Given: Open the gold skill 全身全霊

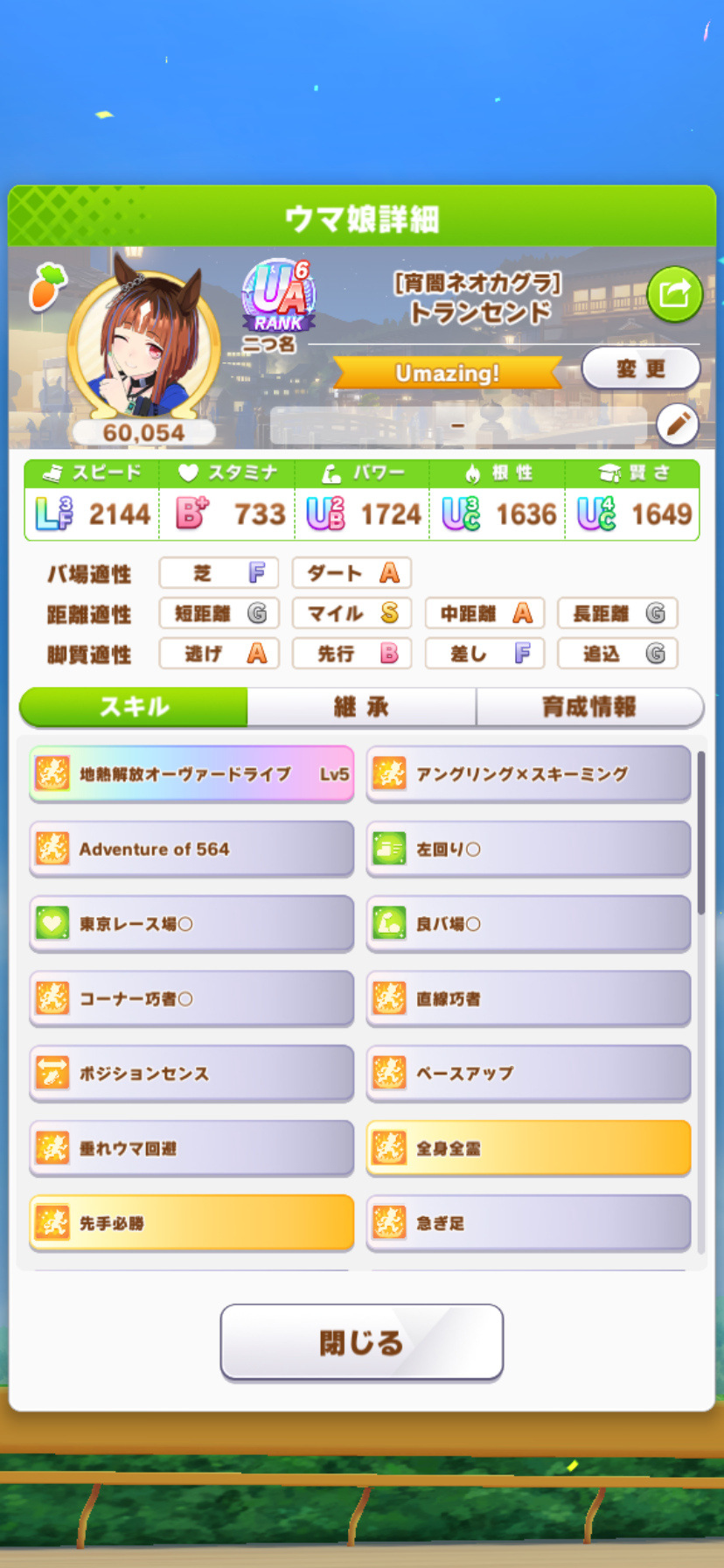Looking at the screenshot, I should 528,1148.
